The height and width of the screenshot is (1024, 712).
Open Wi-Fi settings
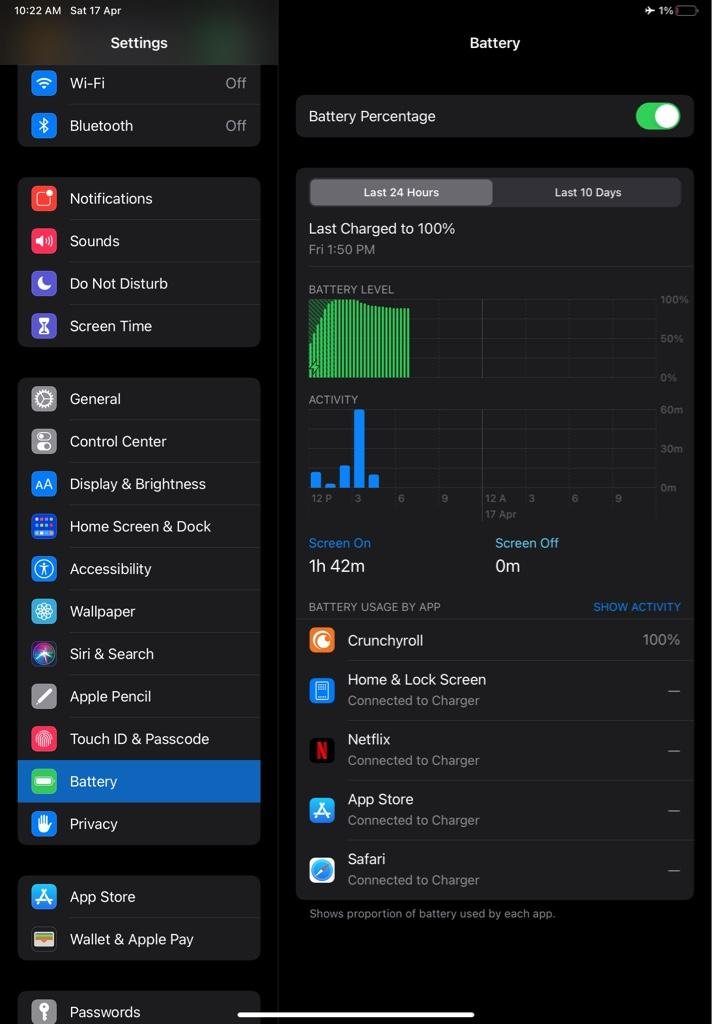click(x=139, y=83)
